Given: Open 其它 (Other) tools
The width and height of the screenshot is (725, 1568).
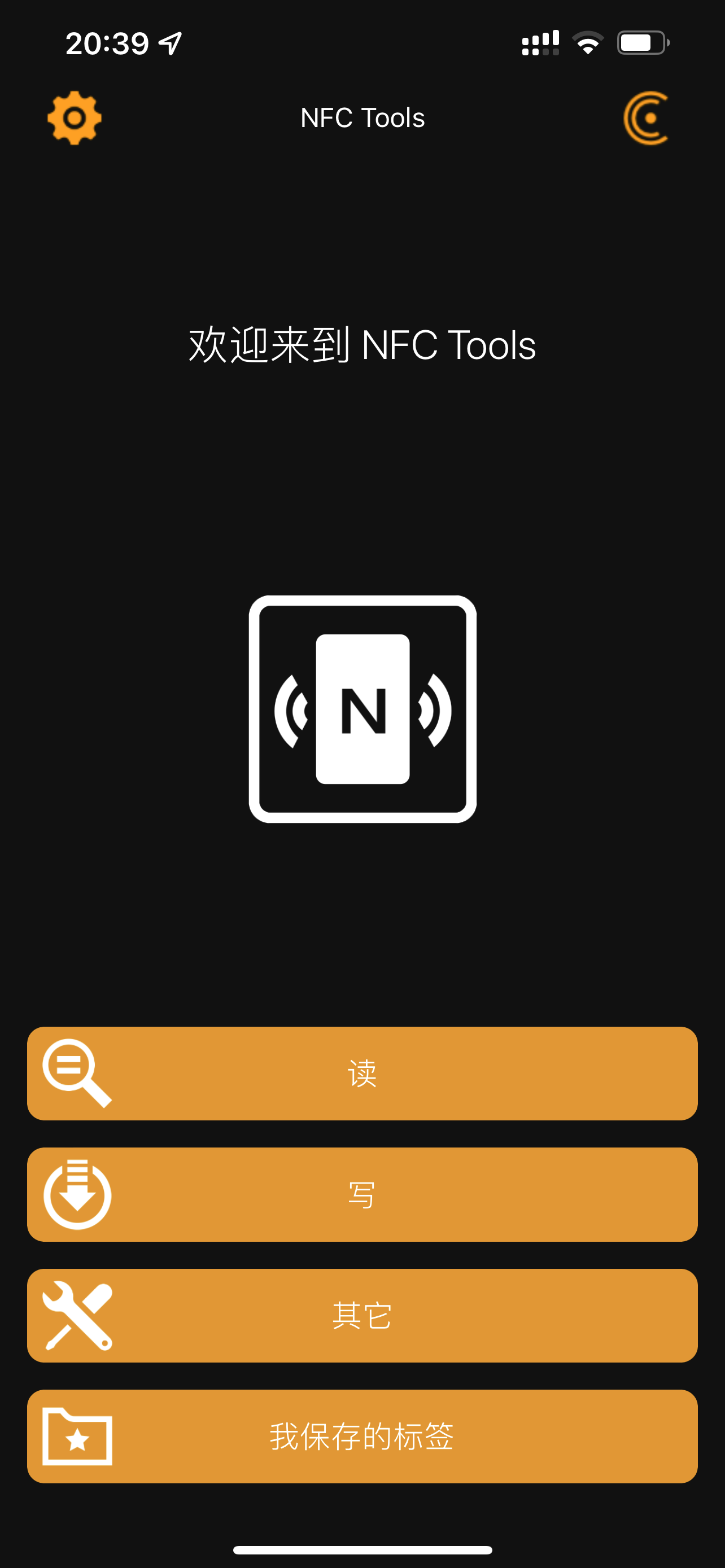Looking at the screenshot, I should coord(362,1315).
